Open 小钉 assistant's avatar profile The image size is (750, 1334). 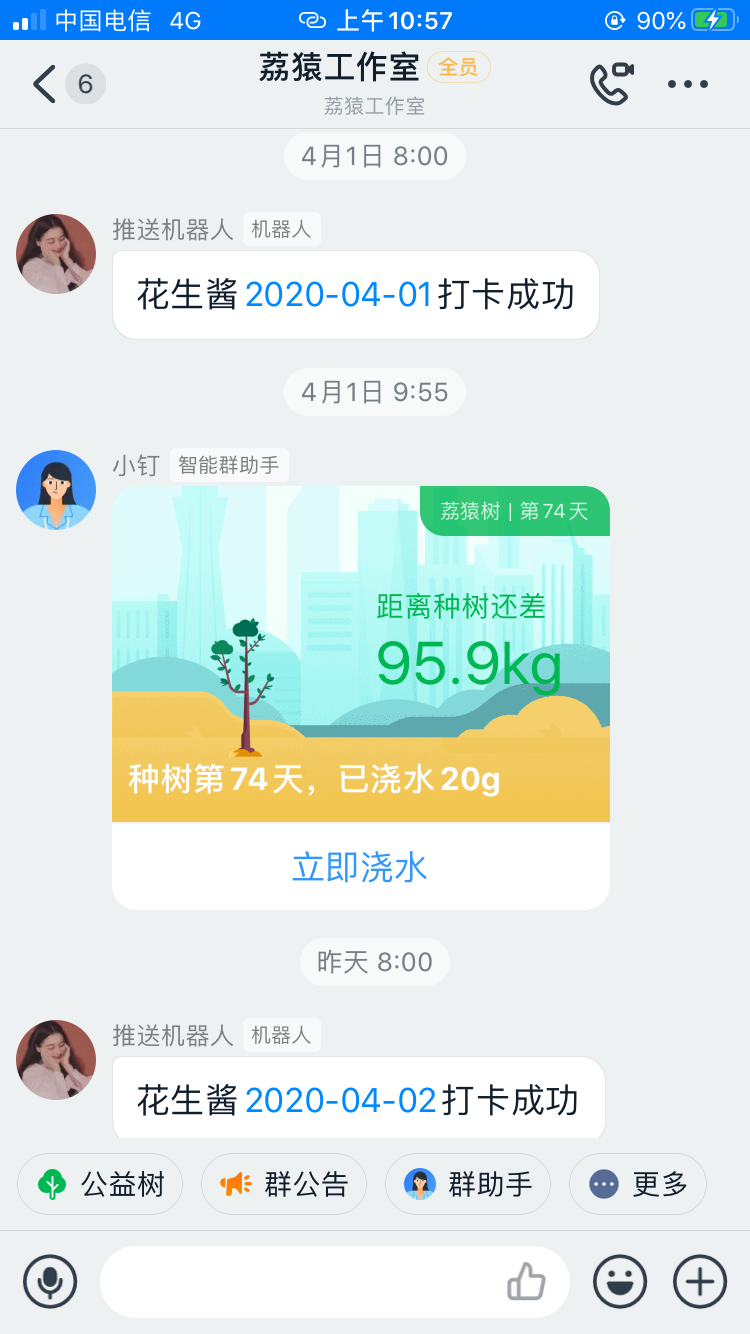56,490
